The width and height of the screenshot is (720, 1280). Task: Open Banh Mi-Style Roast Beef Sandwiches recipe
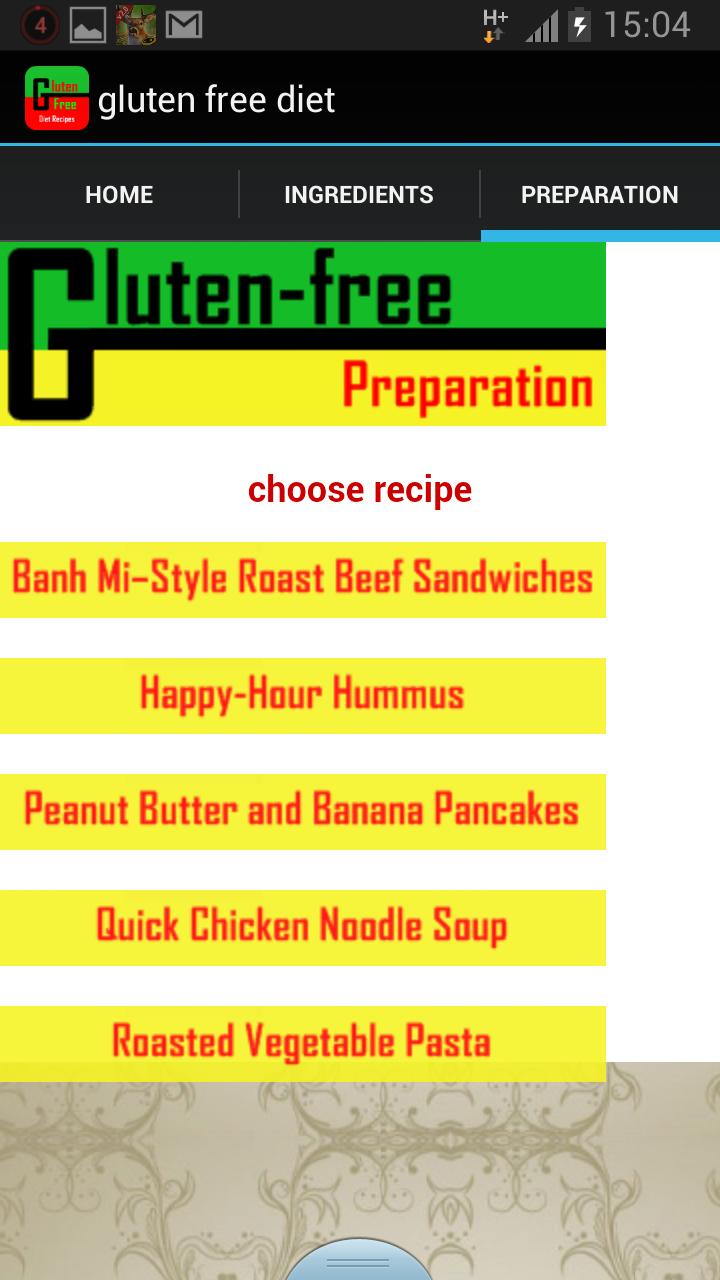point(303,579)
